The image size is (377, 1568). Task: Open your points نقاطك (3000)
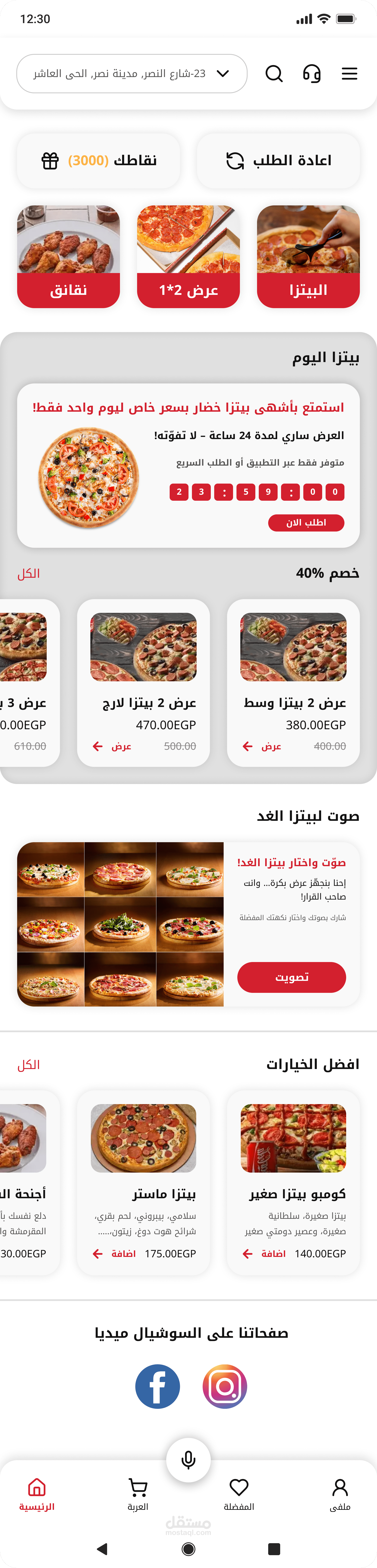point(99,161)
